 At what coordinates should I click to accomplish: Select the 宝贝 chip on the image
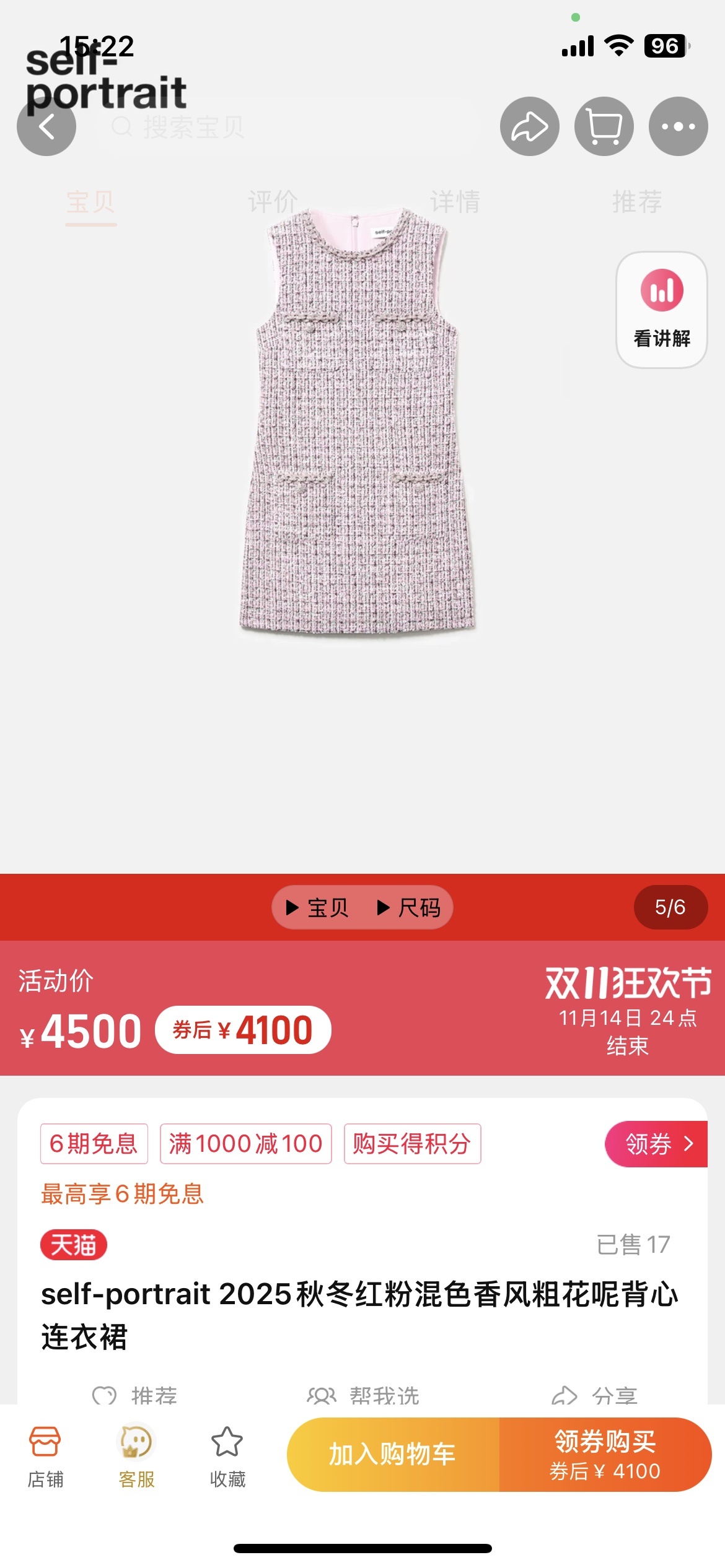[317, 908]
